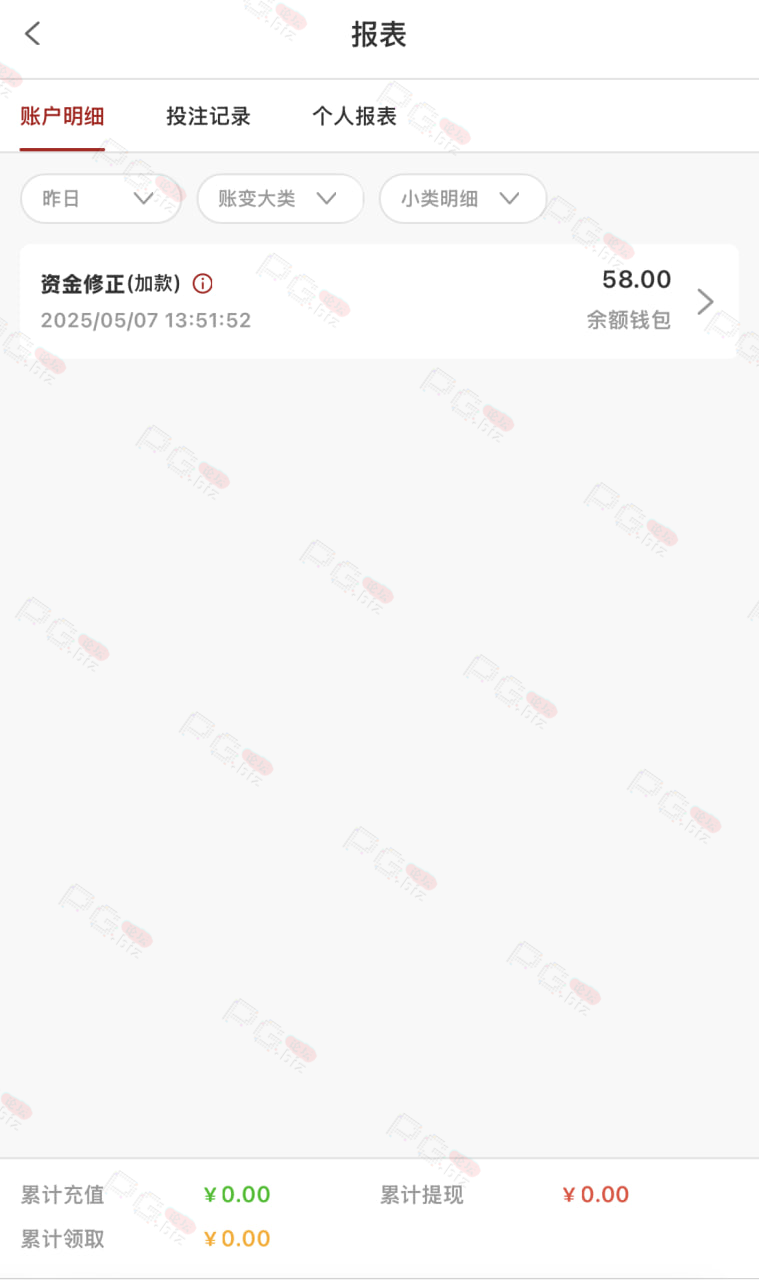Select the 账户明细 tab

tap(62, 116)
